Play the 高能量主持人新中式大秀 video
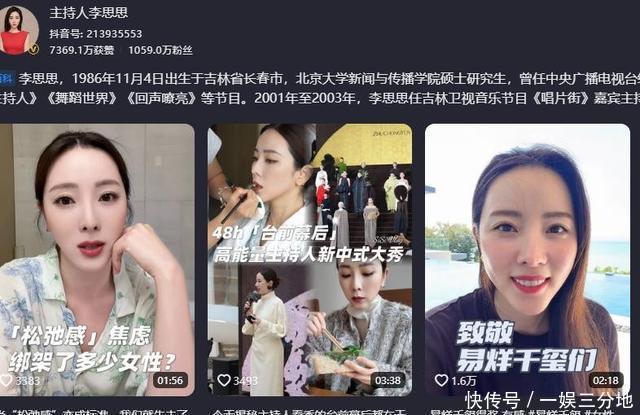The width and height of the screenshot is (640, 415). coord(310,260)
